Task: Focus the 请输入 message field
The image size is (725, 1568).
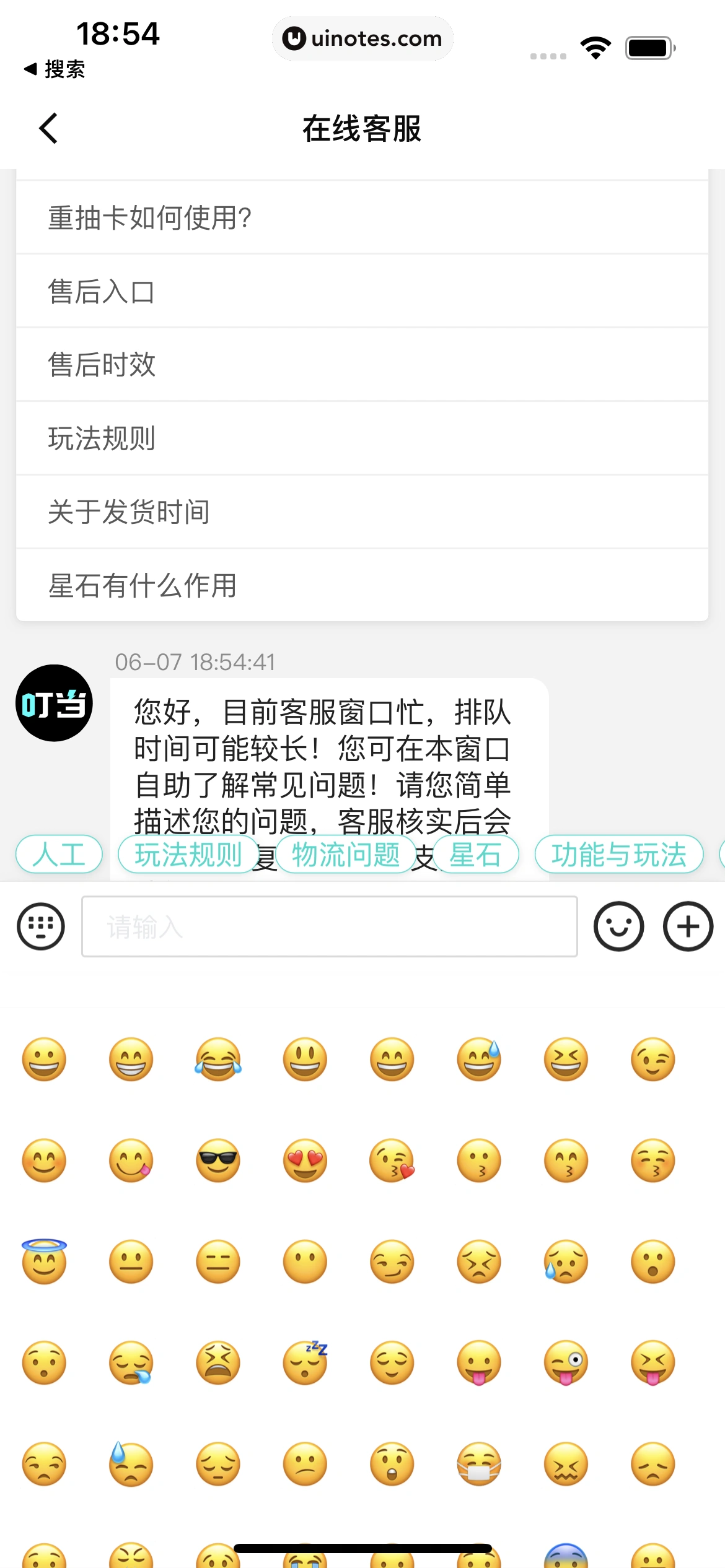Action: (329, 926)
